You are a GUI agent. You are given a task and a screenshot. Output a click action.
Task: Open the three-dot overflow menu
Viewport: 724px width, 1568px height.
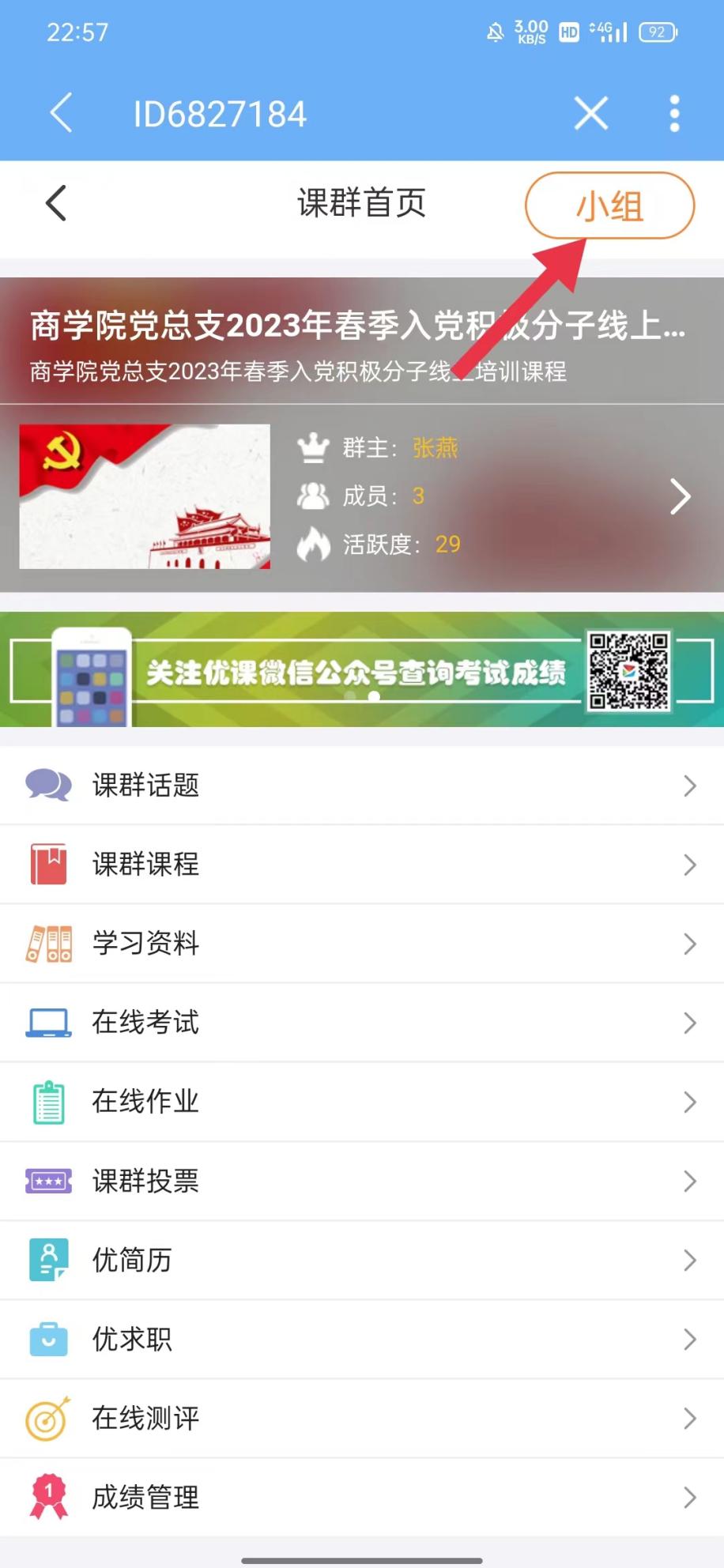pos(674,113)
